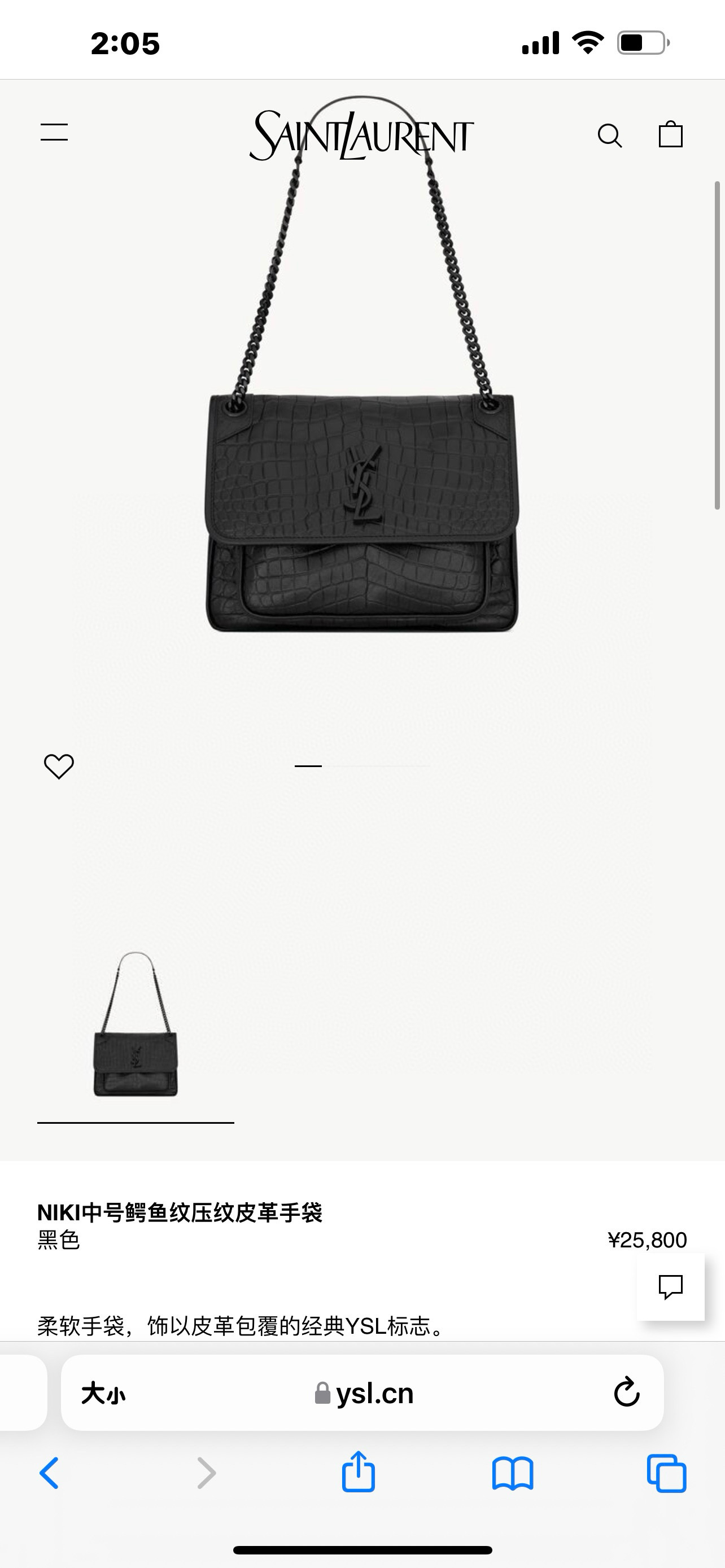The image size is (725, 1568).
Task: Open the search icon
Action: coord(609,135)
